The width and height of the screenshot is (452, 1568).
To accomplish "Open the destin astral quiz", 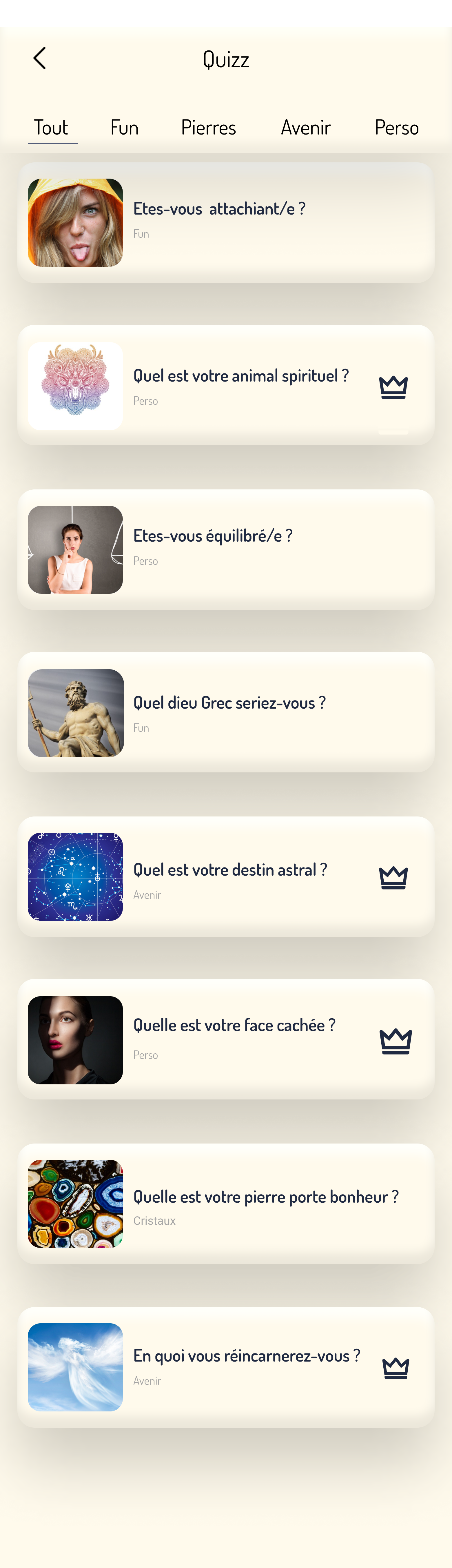I will click(226, 876).
